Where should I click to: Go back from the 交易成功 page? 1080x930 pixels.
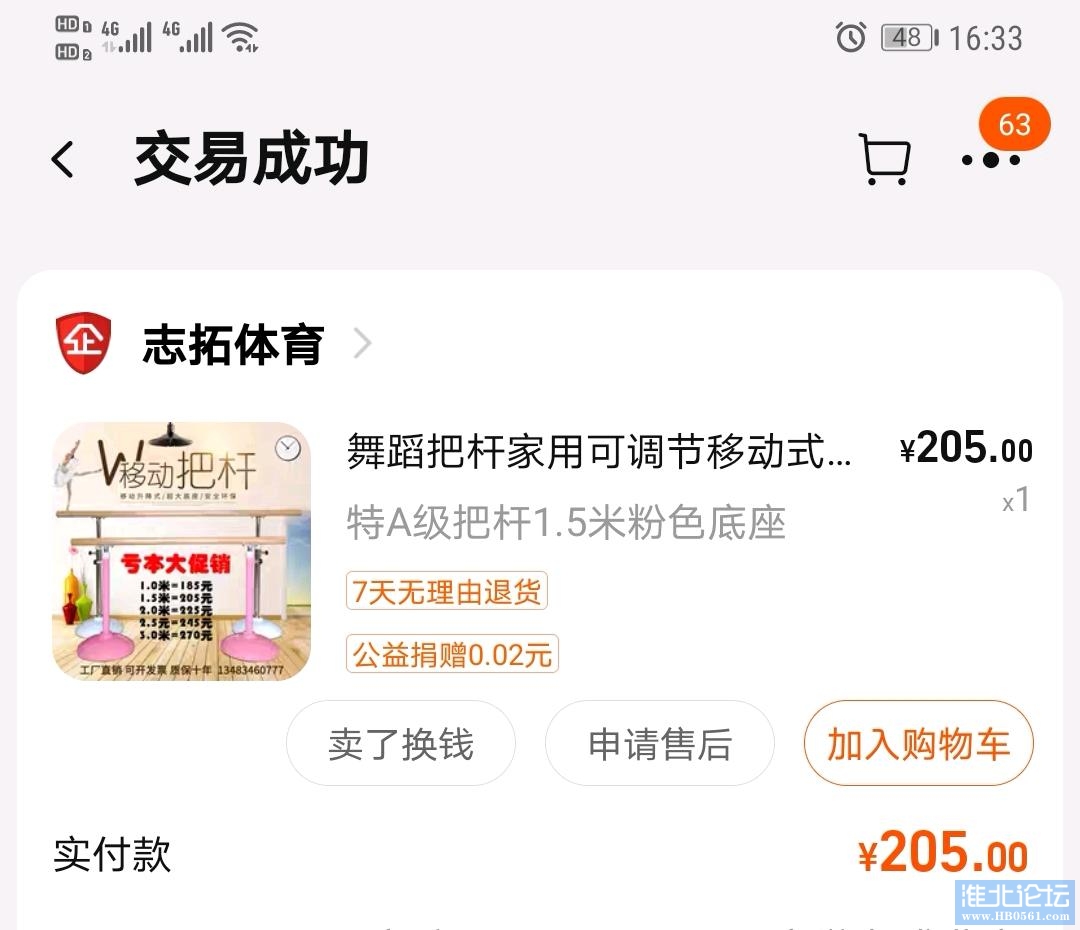tap(63, 160)
